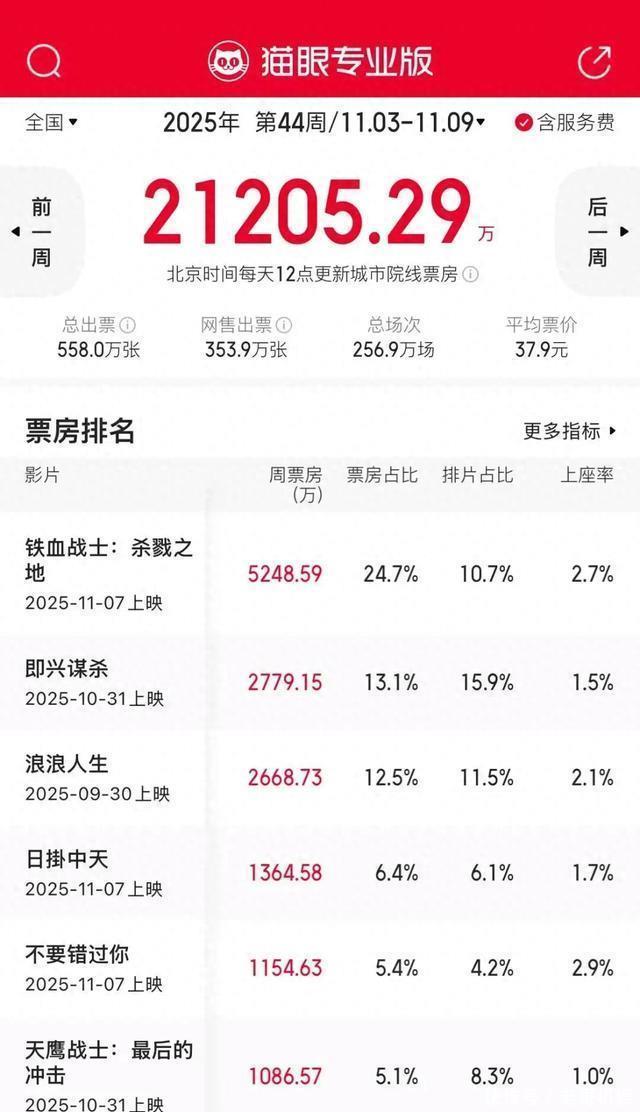This screenshot has height=1112, width=640.
Task: Open the week date picker
Action: [324, 123]
